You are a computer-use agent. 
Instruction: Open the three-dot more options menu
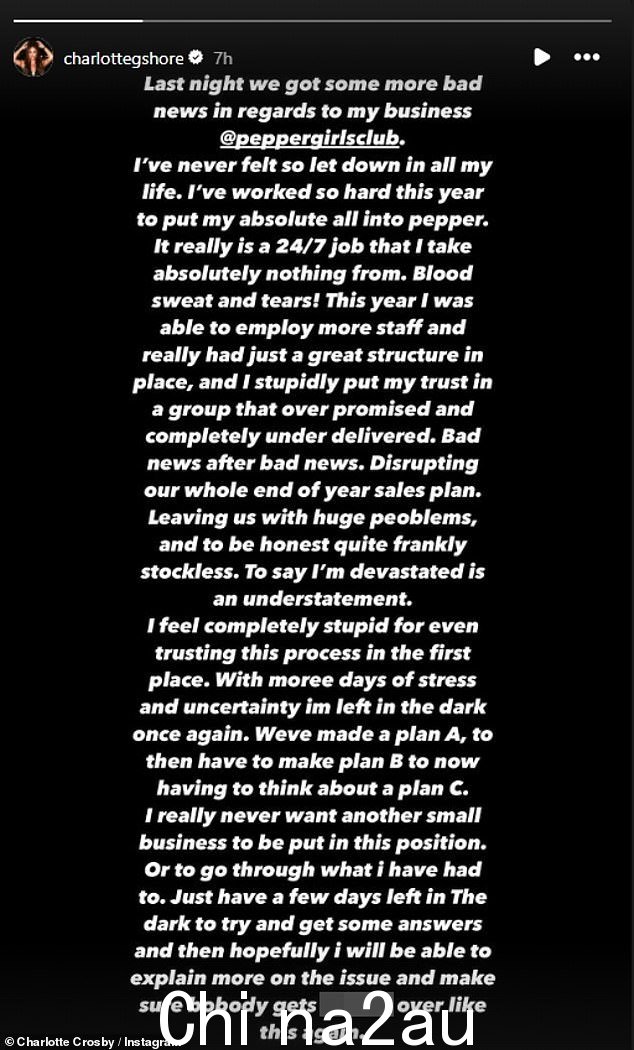click(587, 57)
